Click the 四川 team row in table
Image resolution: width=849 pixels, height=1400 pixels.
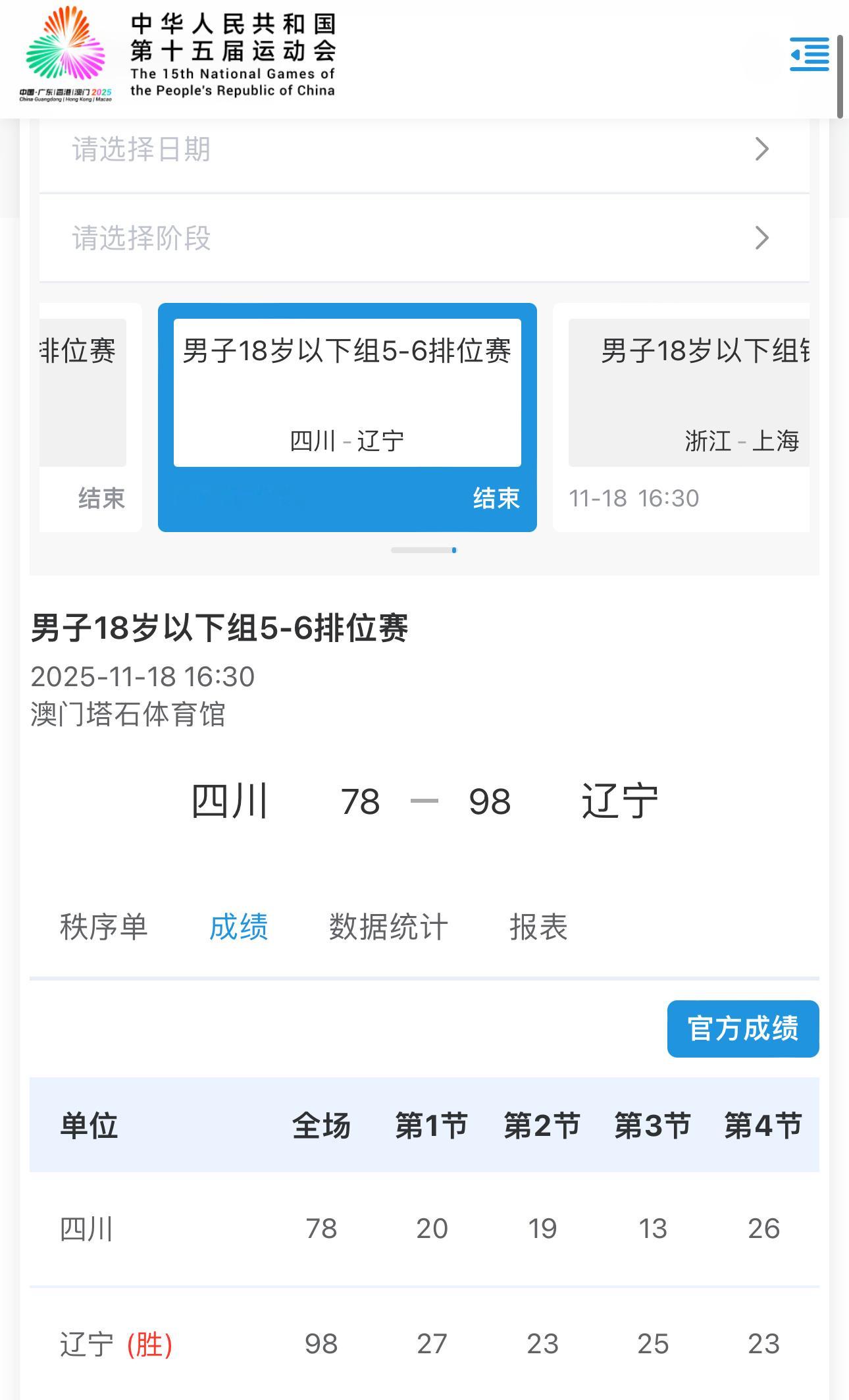click(x=86, y=1229)
